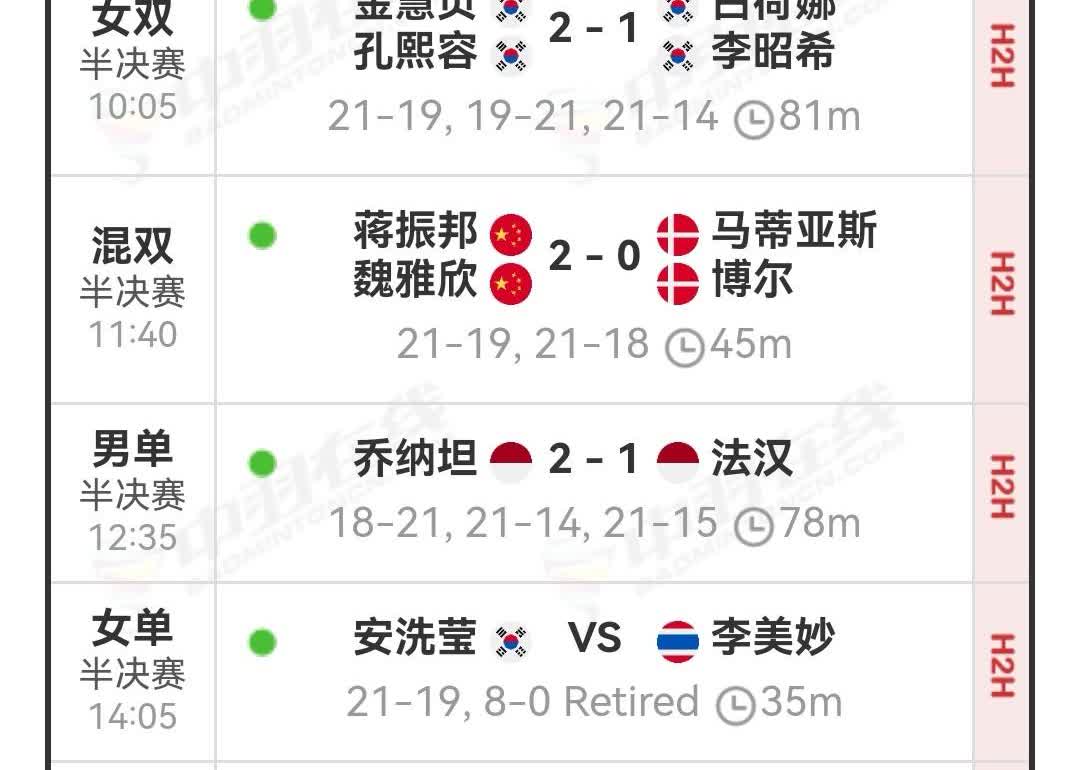Open H2H for the women's doubles semifinal
The width and height of the screenshot is (1080, 770).
coord(1001,55)
